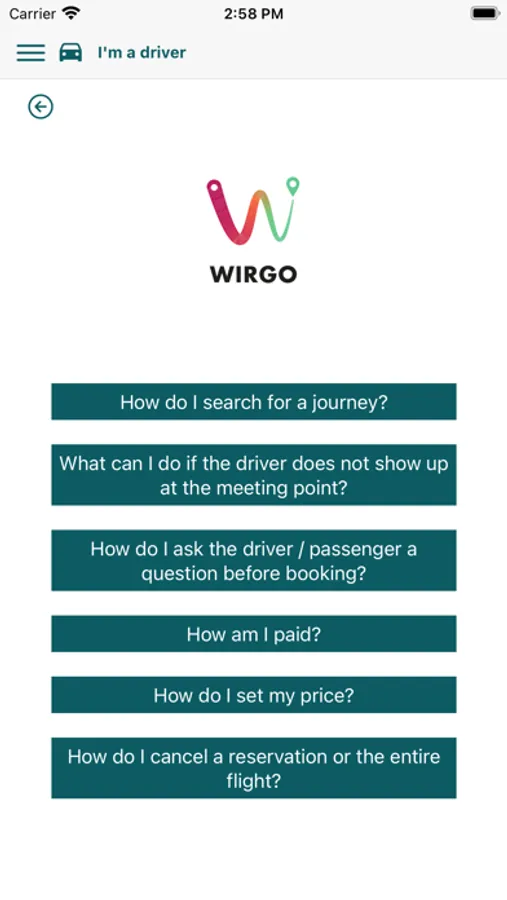Open the cancel a reservation question
Screen dimensions: 507x900
(254, 769)
